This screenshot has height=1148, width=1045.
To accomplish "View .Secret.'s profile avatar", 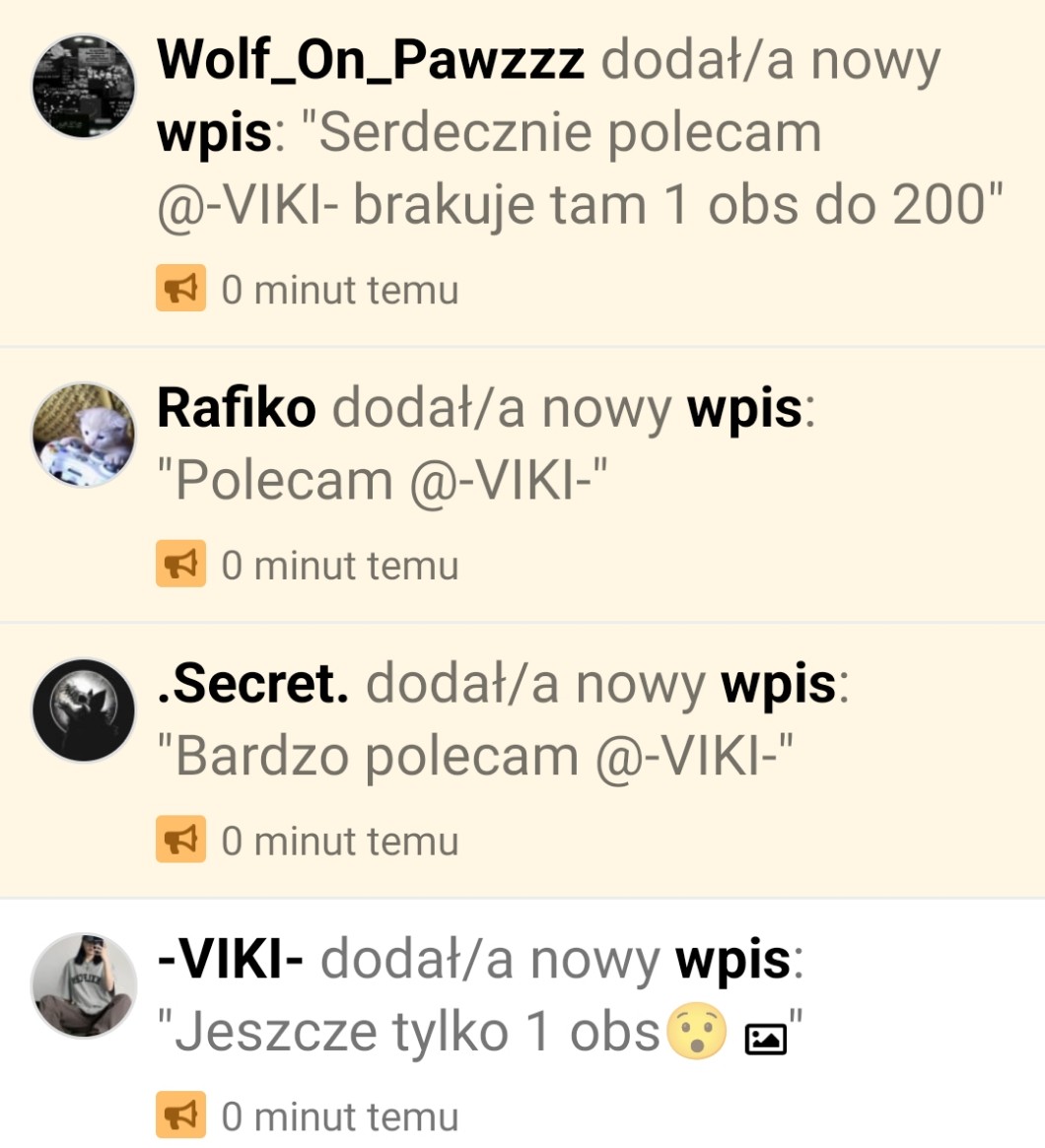I will (84, 710).
